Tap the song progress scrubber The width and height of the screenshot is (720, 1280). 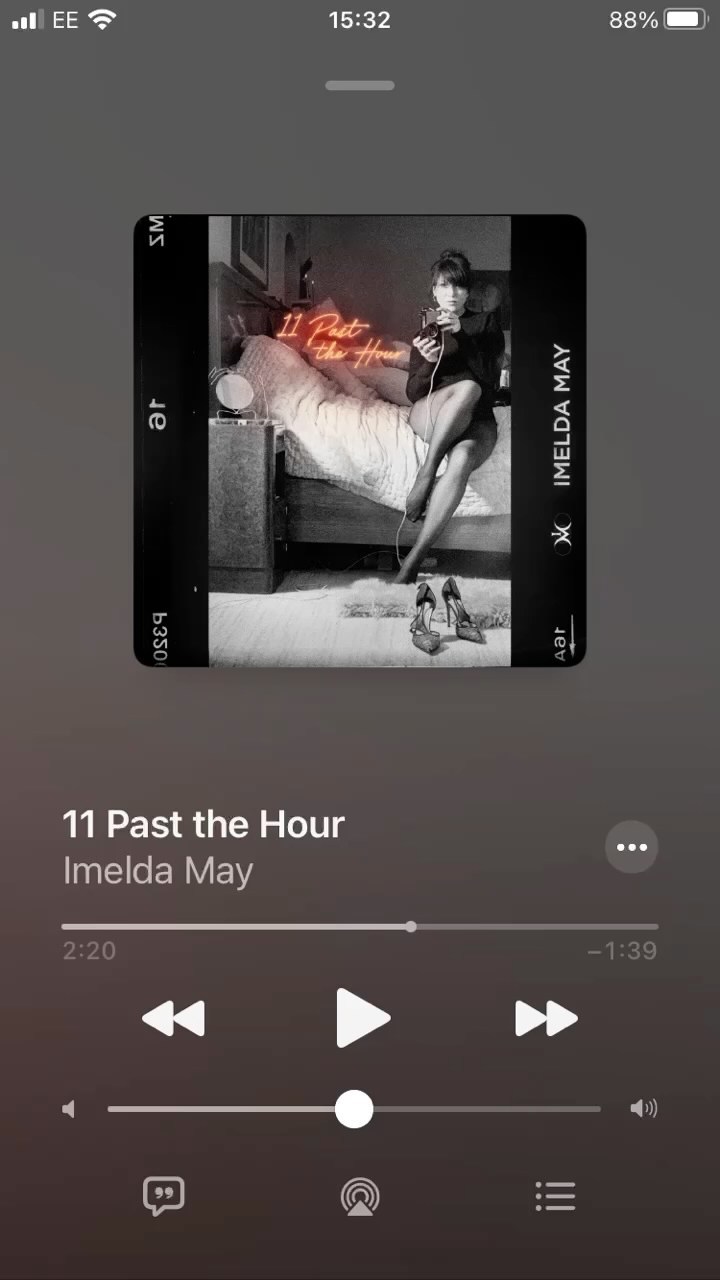point(411,927)
